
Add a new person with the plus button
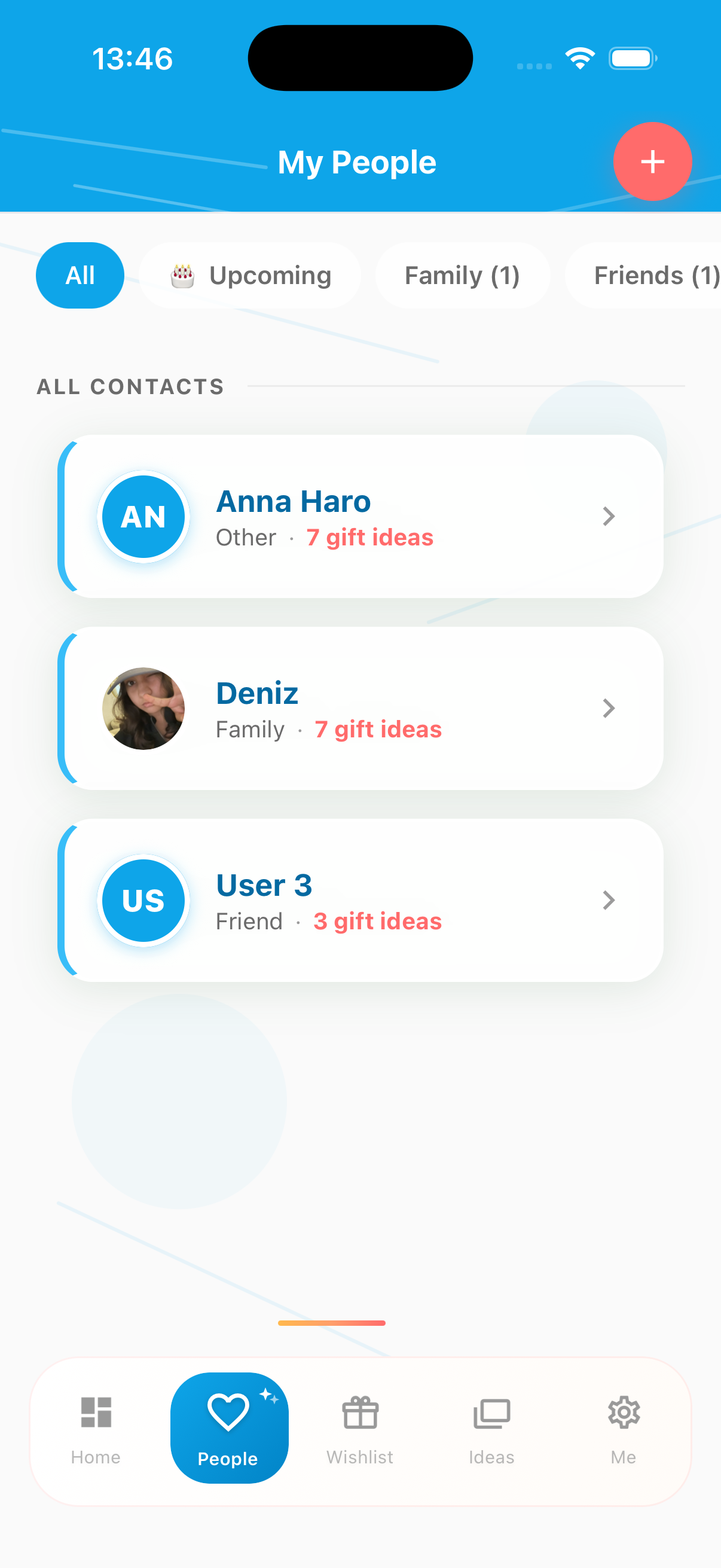point(652,161)
